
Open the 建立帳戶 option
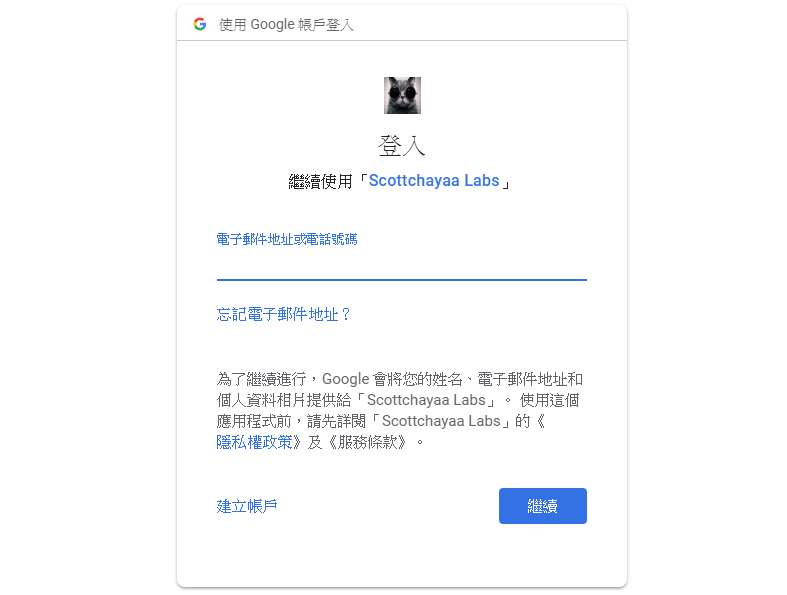247,506
